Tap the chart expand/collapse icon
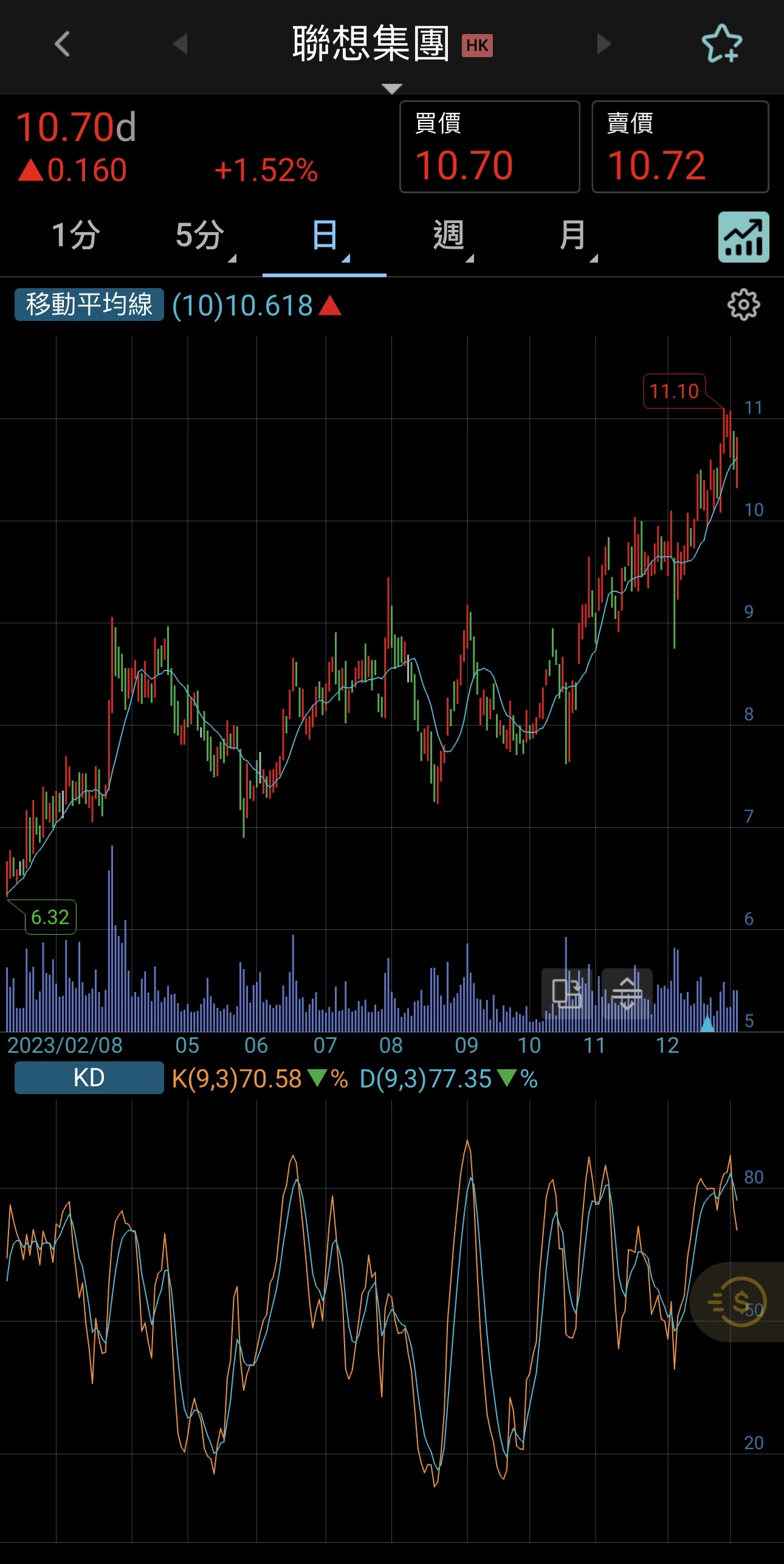This screenshot has width=784, height=1564. (627, 994)
